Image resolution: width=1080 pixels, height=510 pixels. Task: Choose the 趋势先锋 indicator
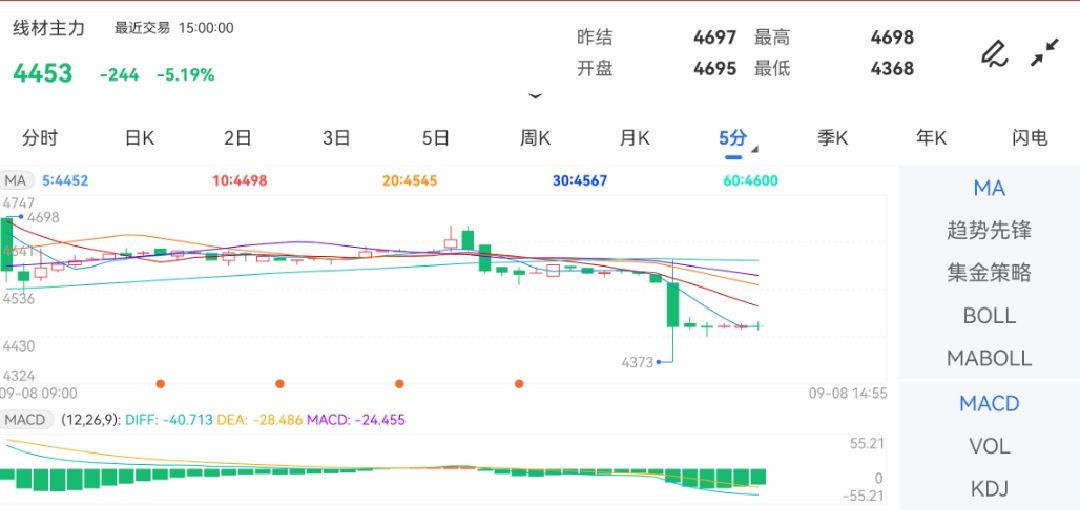989,231
